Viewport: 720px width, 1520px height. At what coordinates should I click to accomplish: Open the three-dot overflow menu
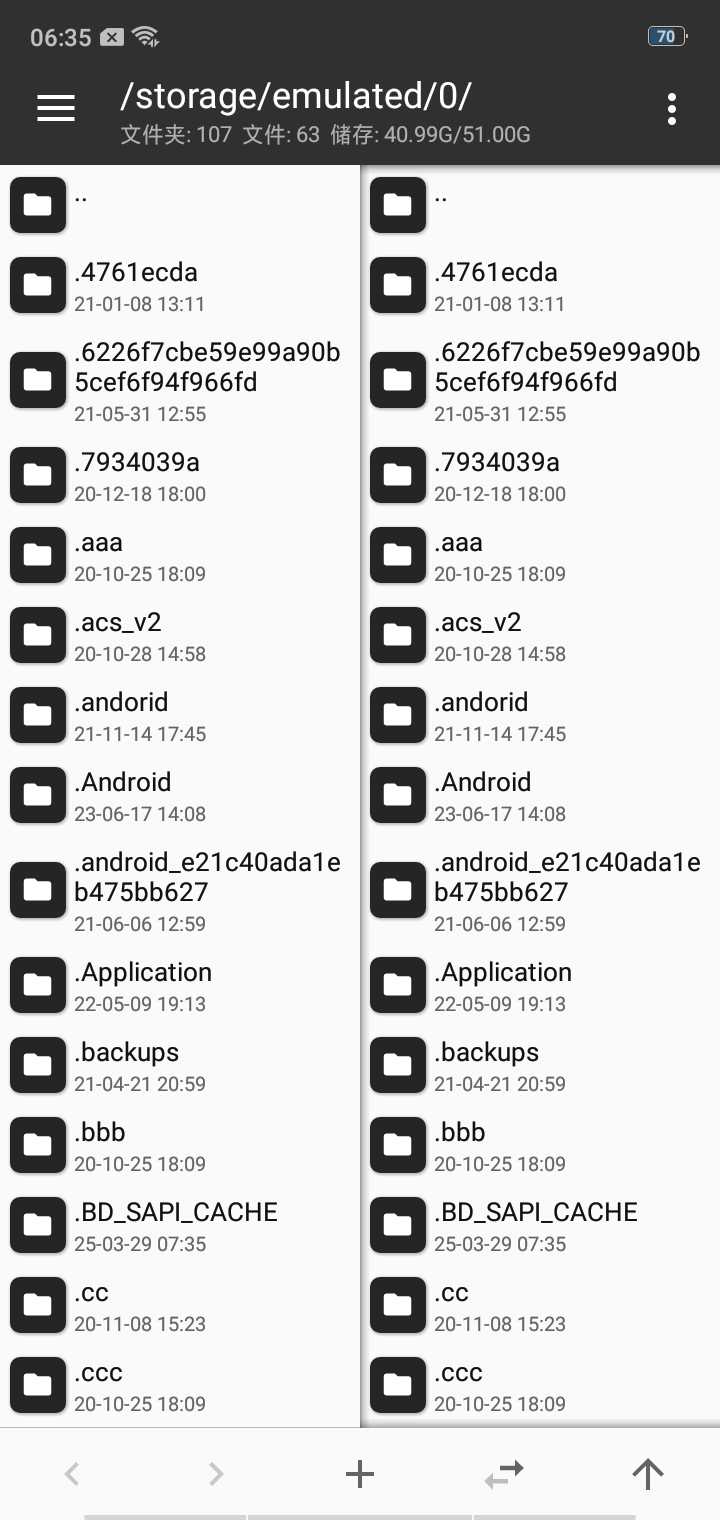click(x=672, y=109)
